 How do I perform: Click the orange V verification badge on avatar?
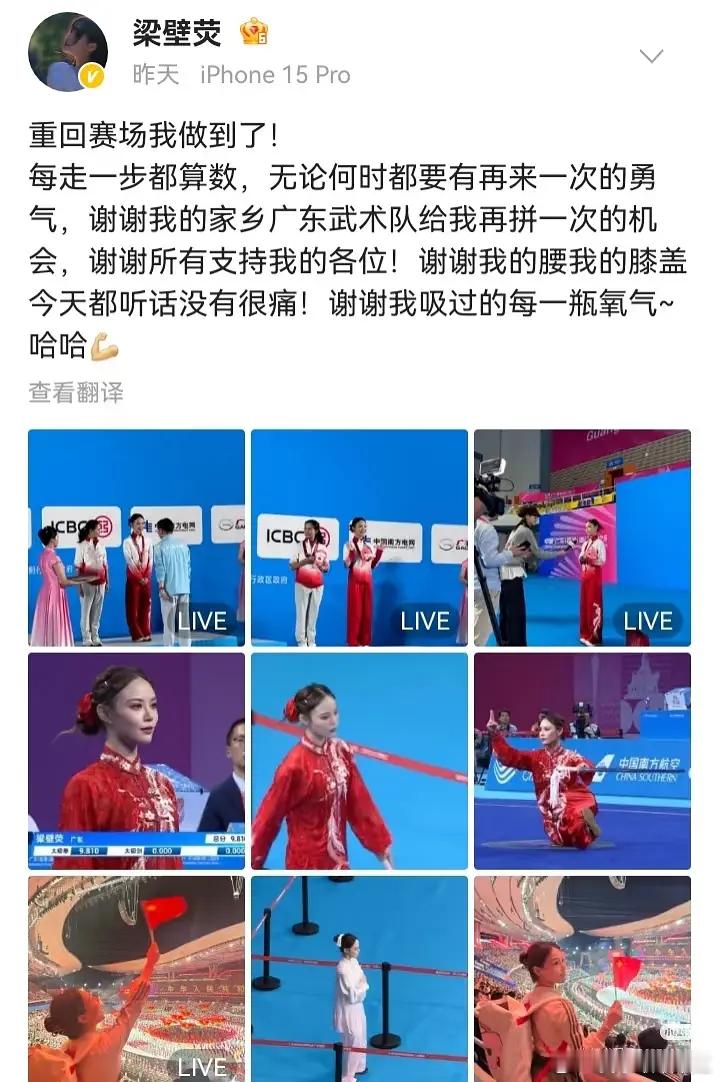[x=93, y=72]
